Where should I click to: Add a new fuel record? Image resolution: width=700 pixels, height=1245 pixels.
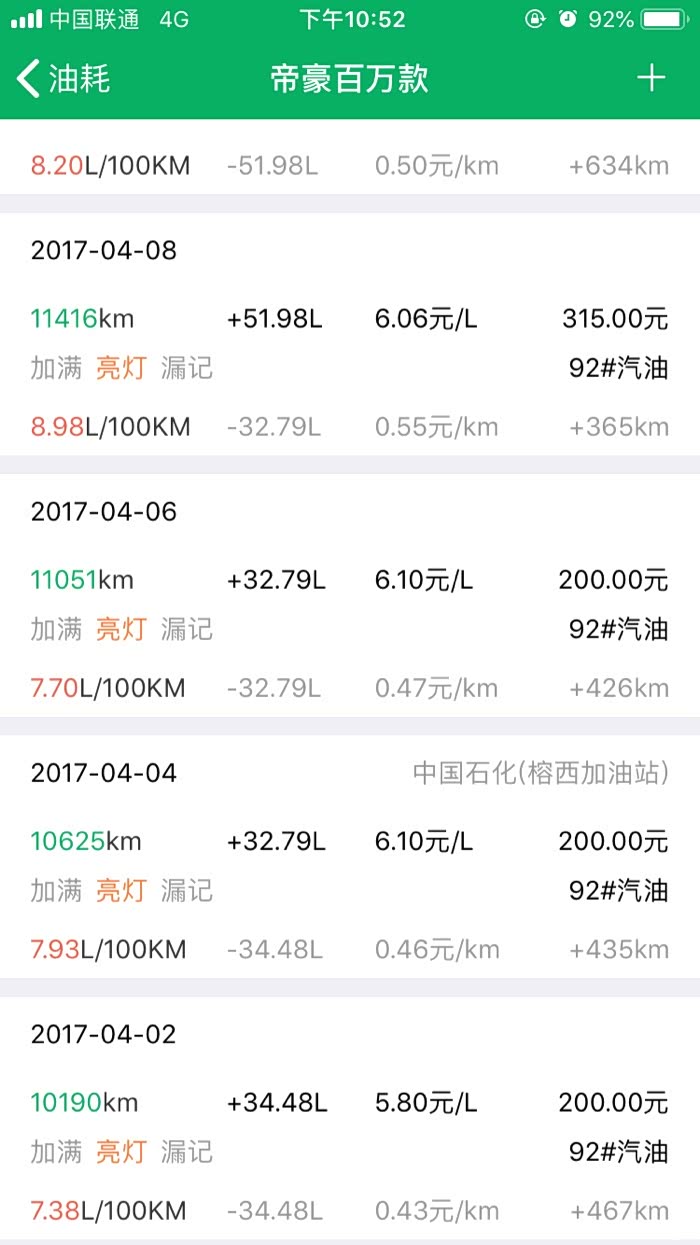(x=651, y=78)
